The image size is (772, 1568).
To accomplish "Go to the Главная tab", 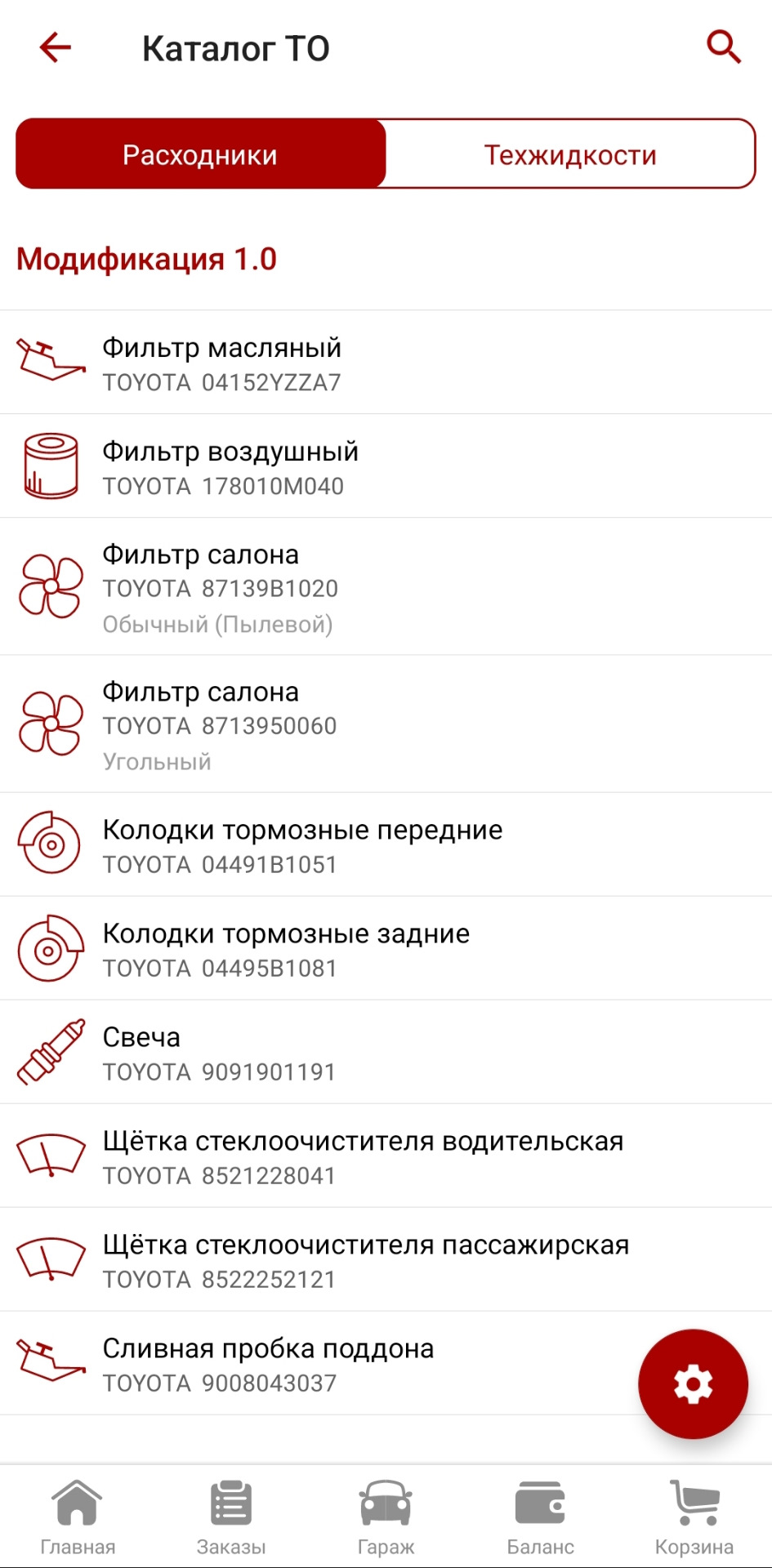I will [78, 1517].
